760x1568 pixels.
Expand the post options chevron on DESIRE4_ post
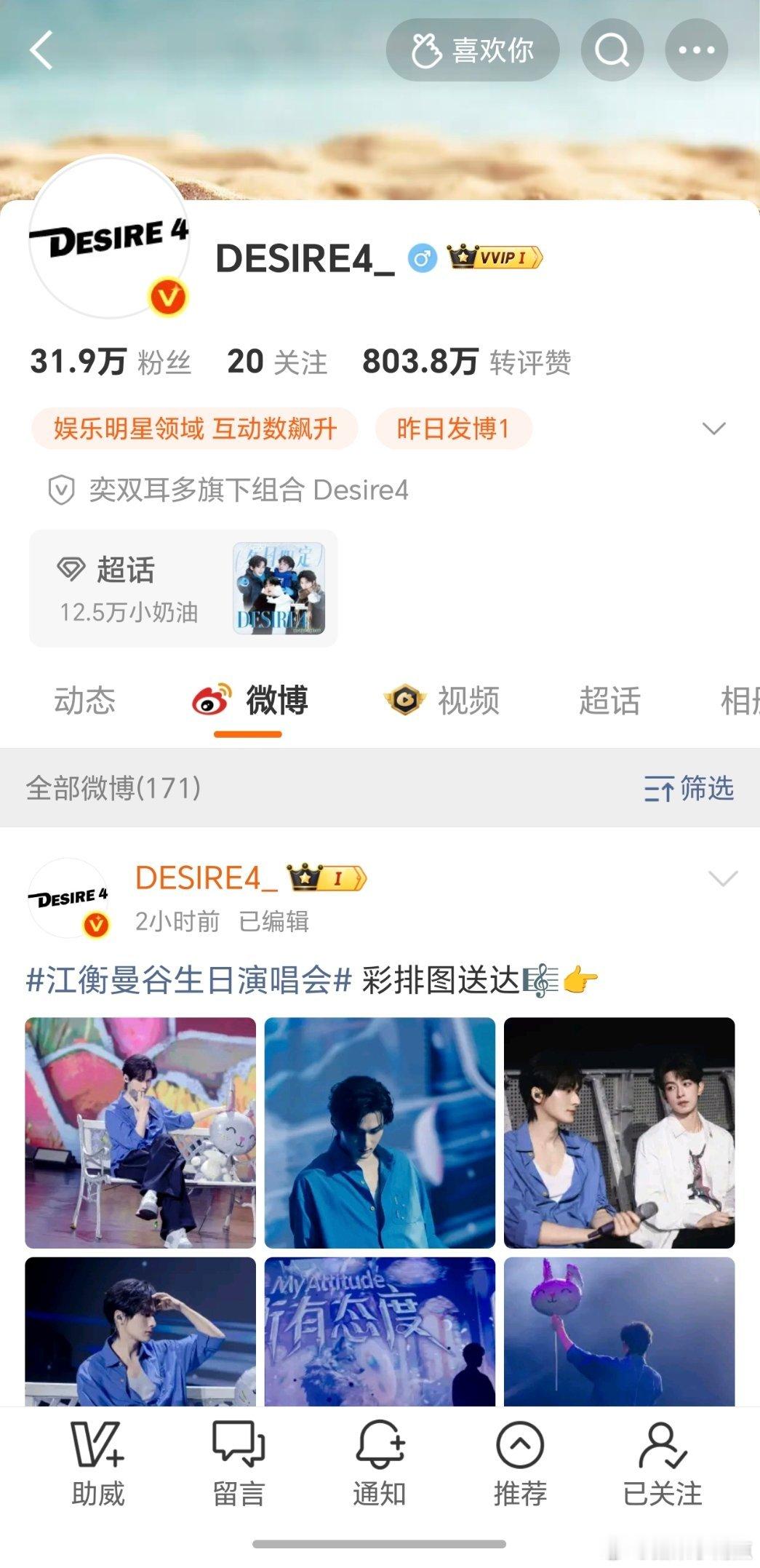[x=721, y=879]
